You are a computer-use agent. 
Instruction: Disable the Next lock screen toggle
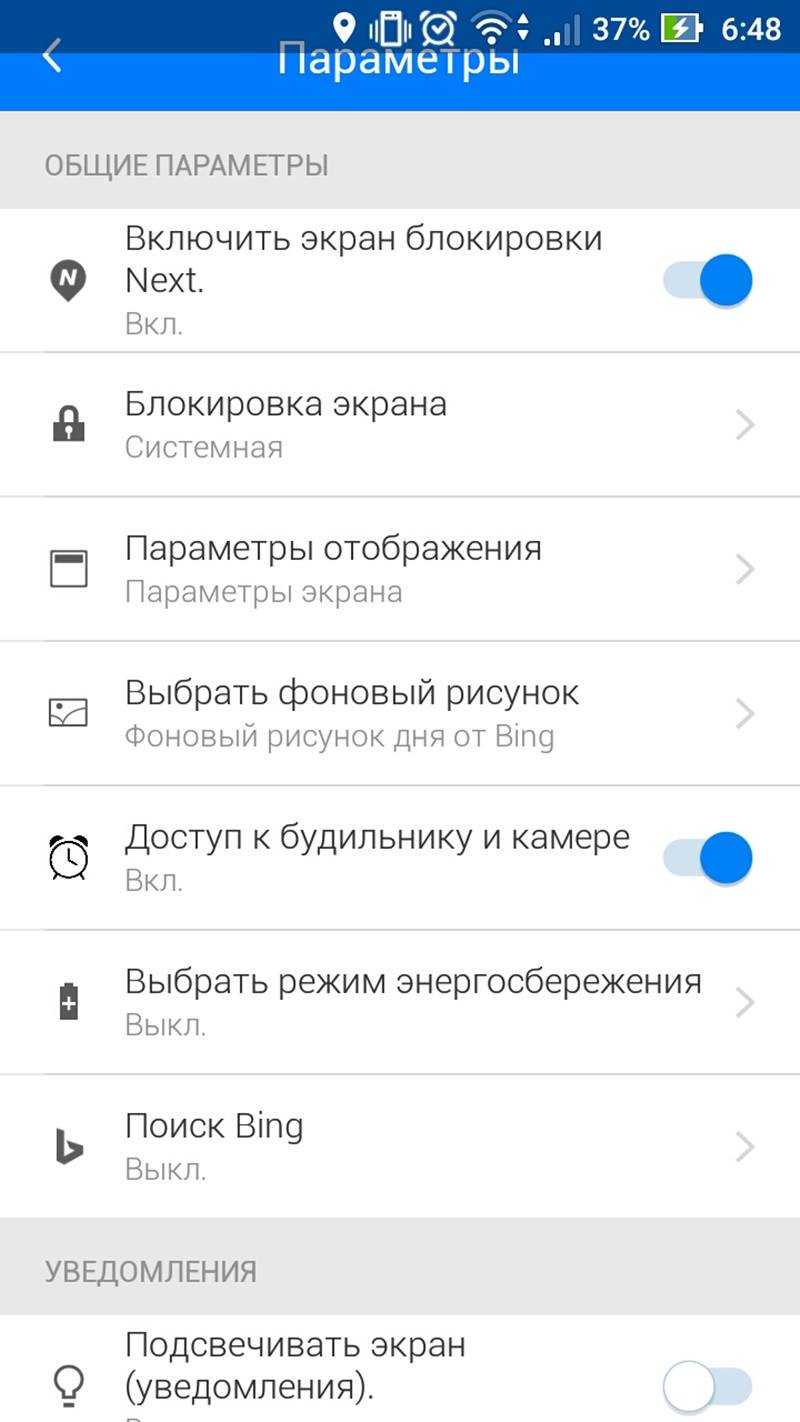(707, 280)
